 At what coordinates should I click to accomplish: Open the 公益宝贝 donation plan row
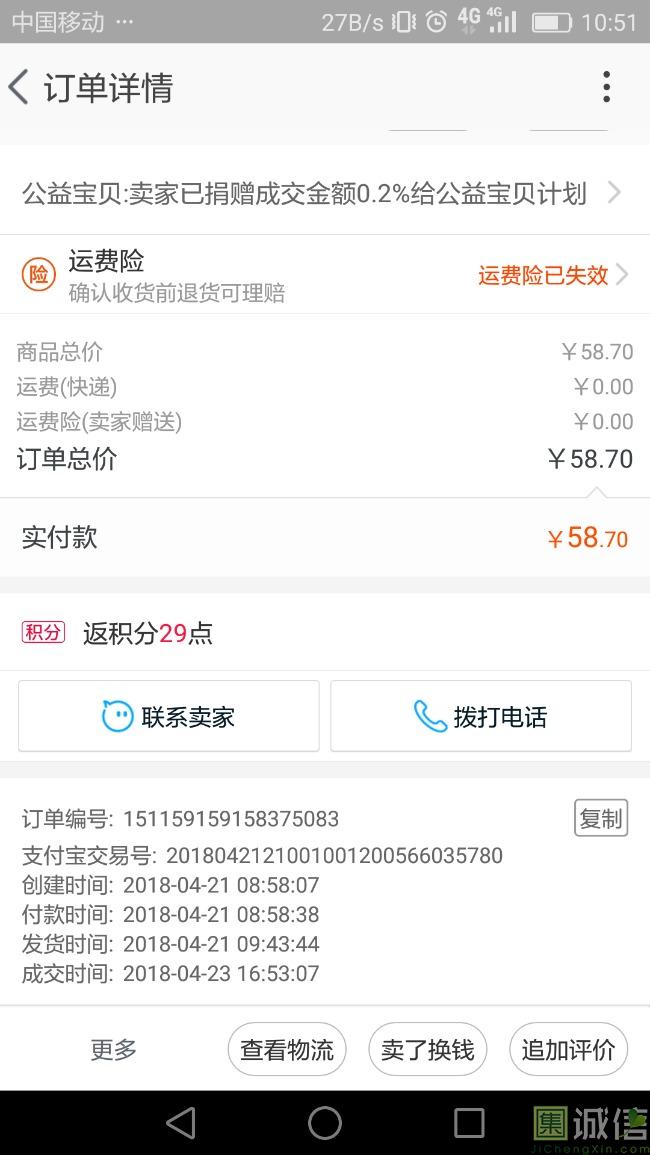[325, 194]
